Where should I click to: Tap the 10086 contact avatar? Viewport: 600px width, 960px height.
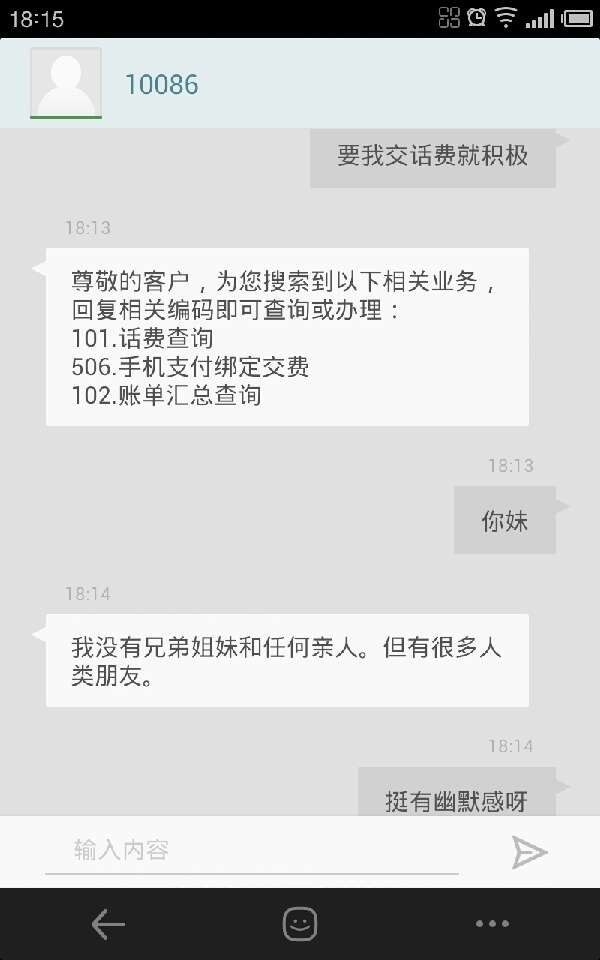tap(66, 83)
